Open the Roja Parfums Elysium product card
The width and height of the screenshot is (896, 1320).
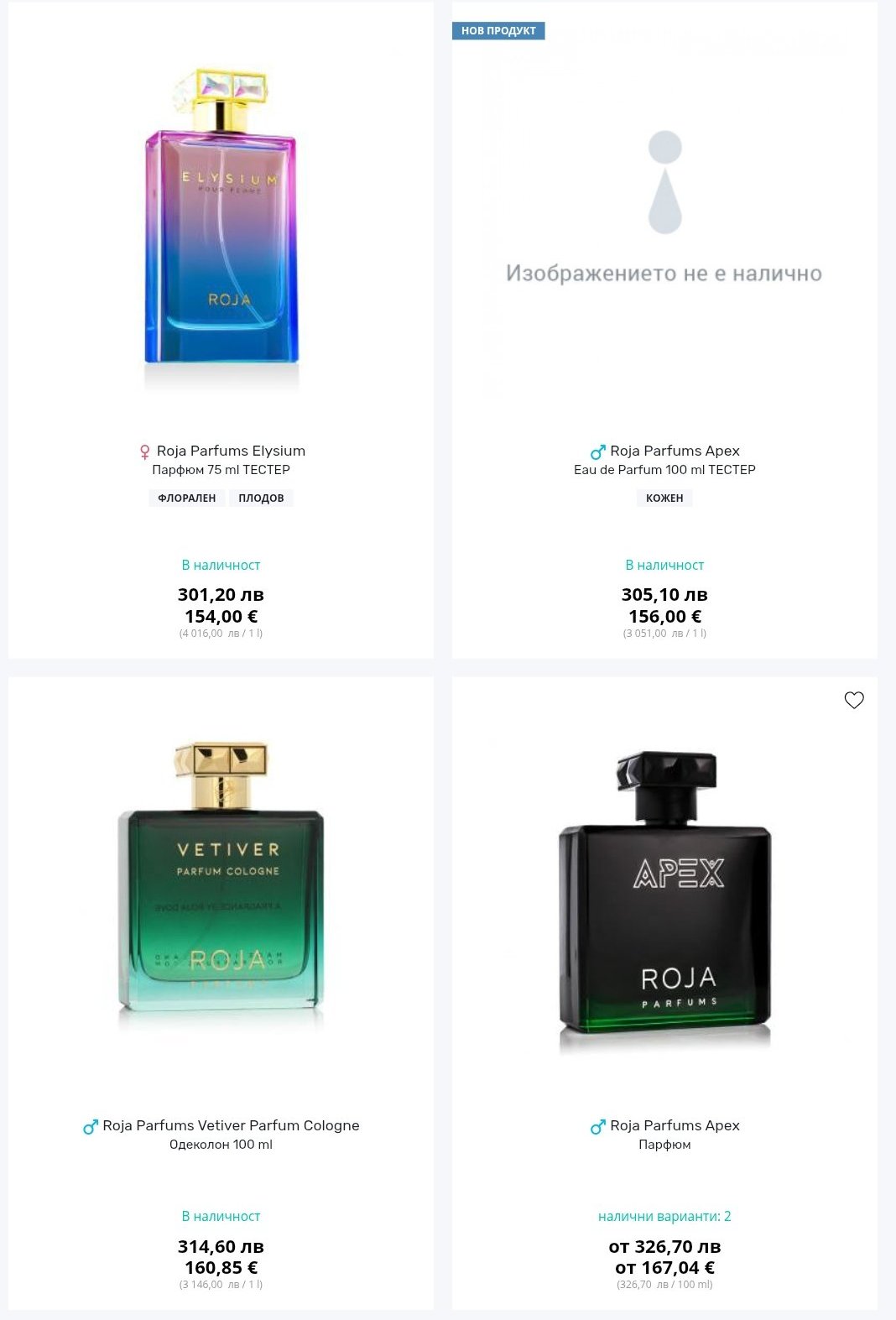[x=221, y=330]
